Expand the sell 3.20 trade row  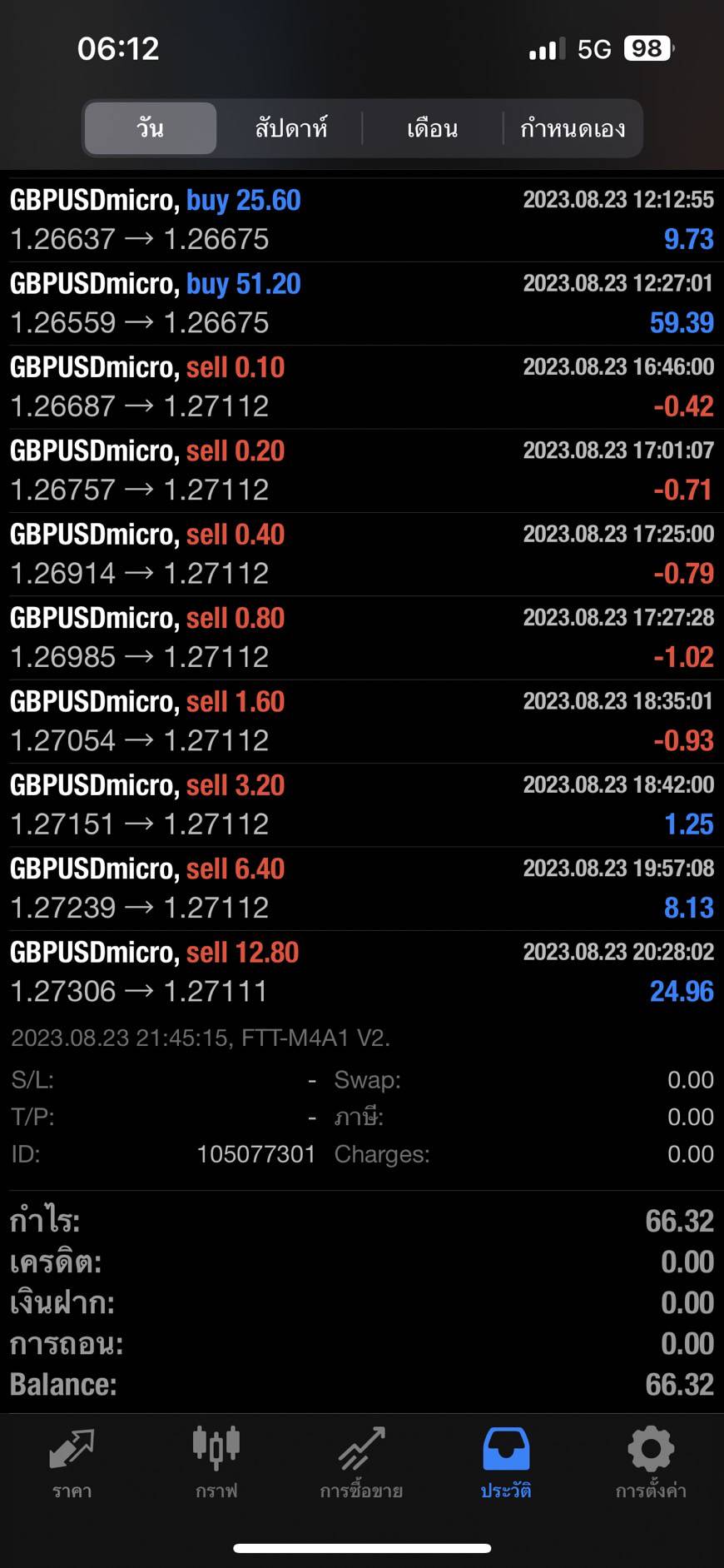point(362,805)
